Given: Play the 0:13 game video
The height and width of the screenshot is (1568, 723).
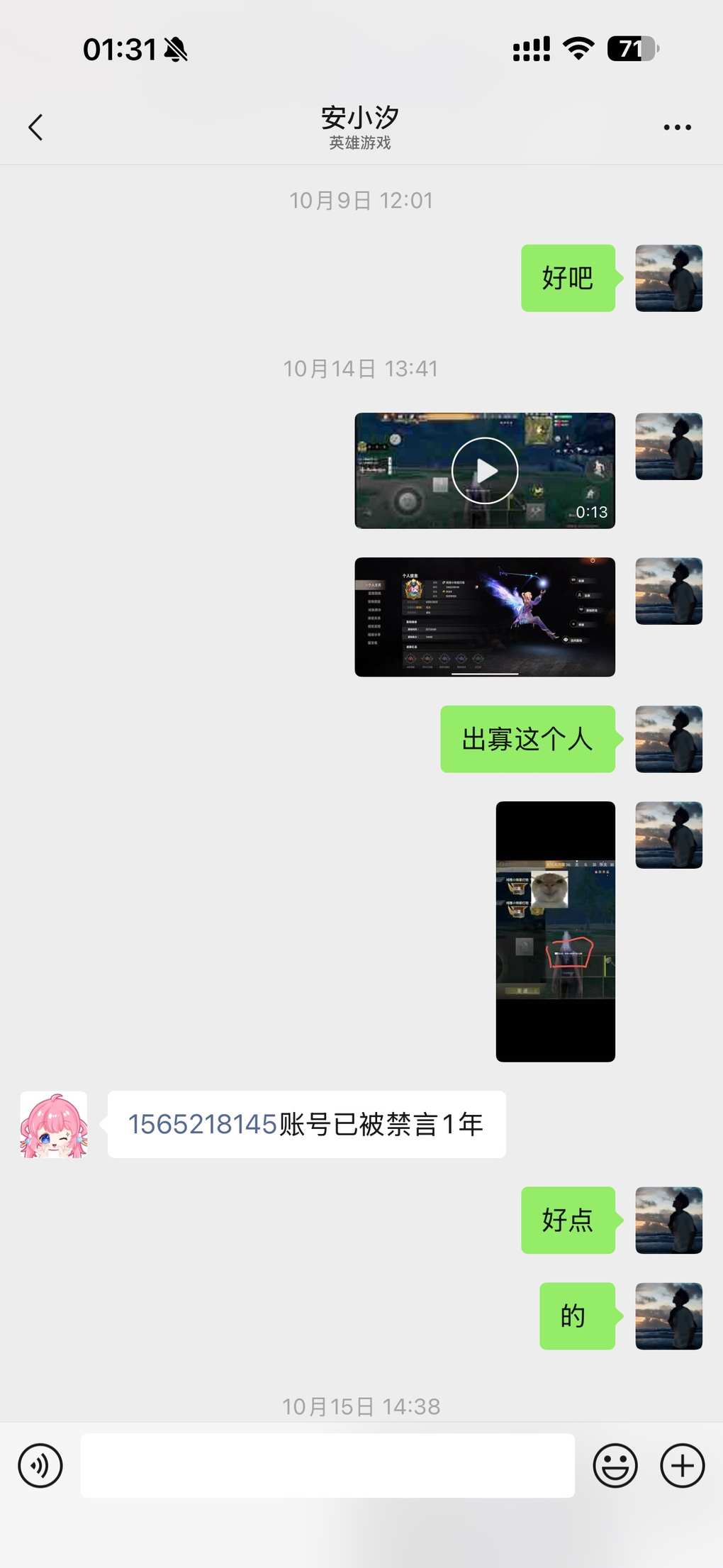Looking at the screenshot, I should pos(485,471).
